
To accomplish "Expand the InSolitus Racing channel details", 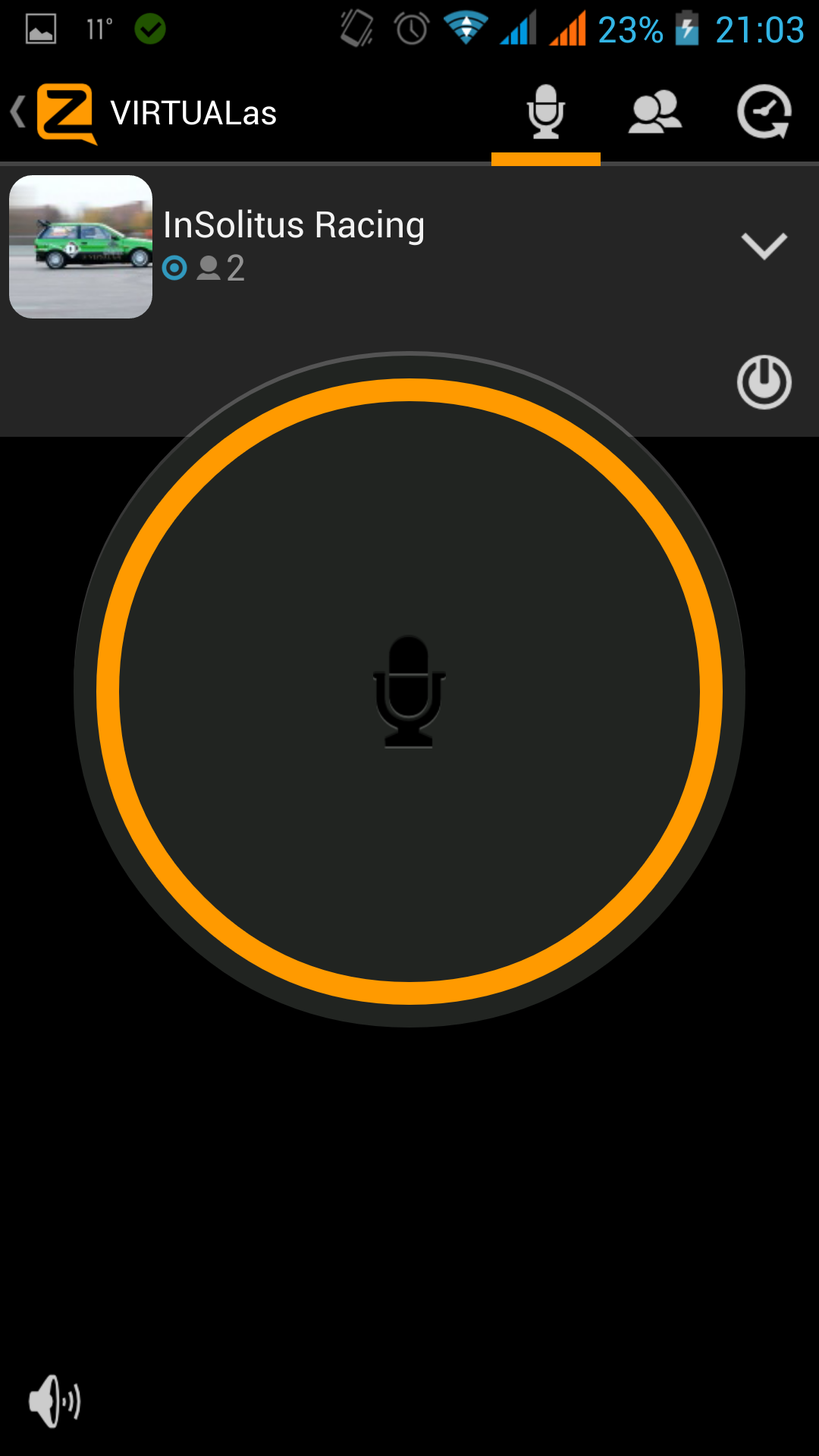I will pyautogui.click(x=764, y=246).
